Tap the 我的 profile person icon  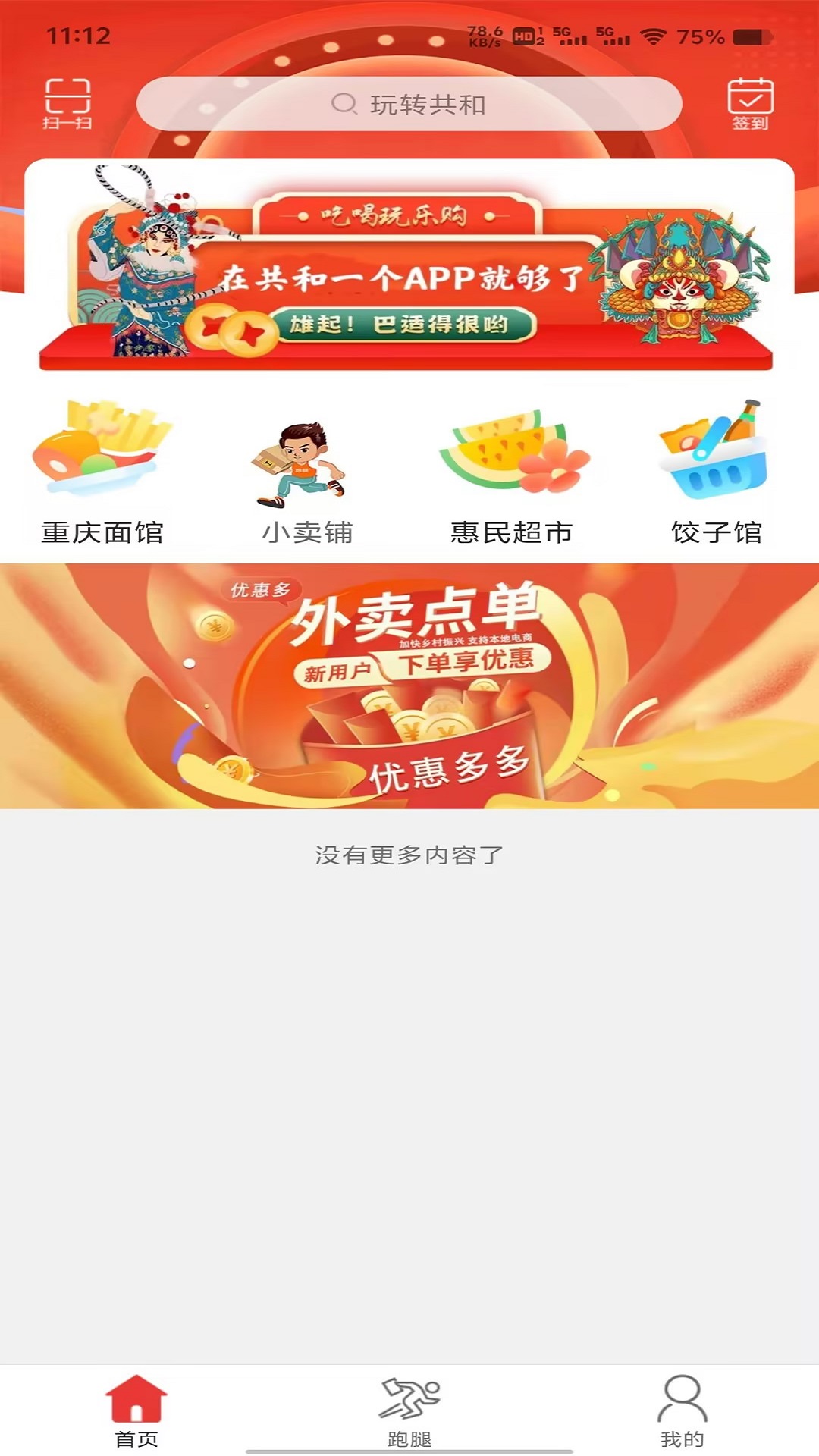pos(681,1401)
